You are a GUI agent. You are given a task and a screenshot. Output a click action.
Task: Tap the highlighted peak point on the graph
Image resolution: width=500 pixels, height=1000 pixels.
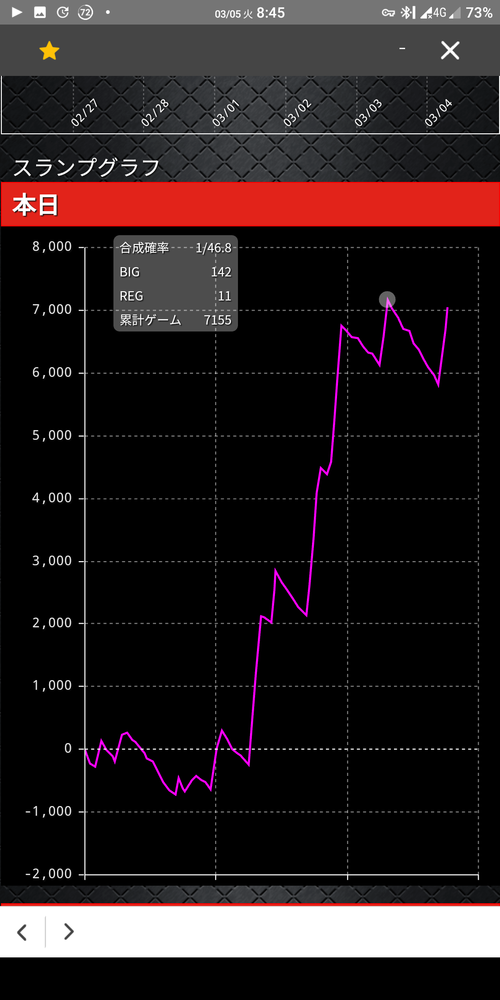pyautogui.click(x=387, y=299)
